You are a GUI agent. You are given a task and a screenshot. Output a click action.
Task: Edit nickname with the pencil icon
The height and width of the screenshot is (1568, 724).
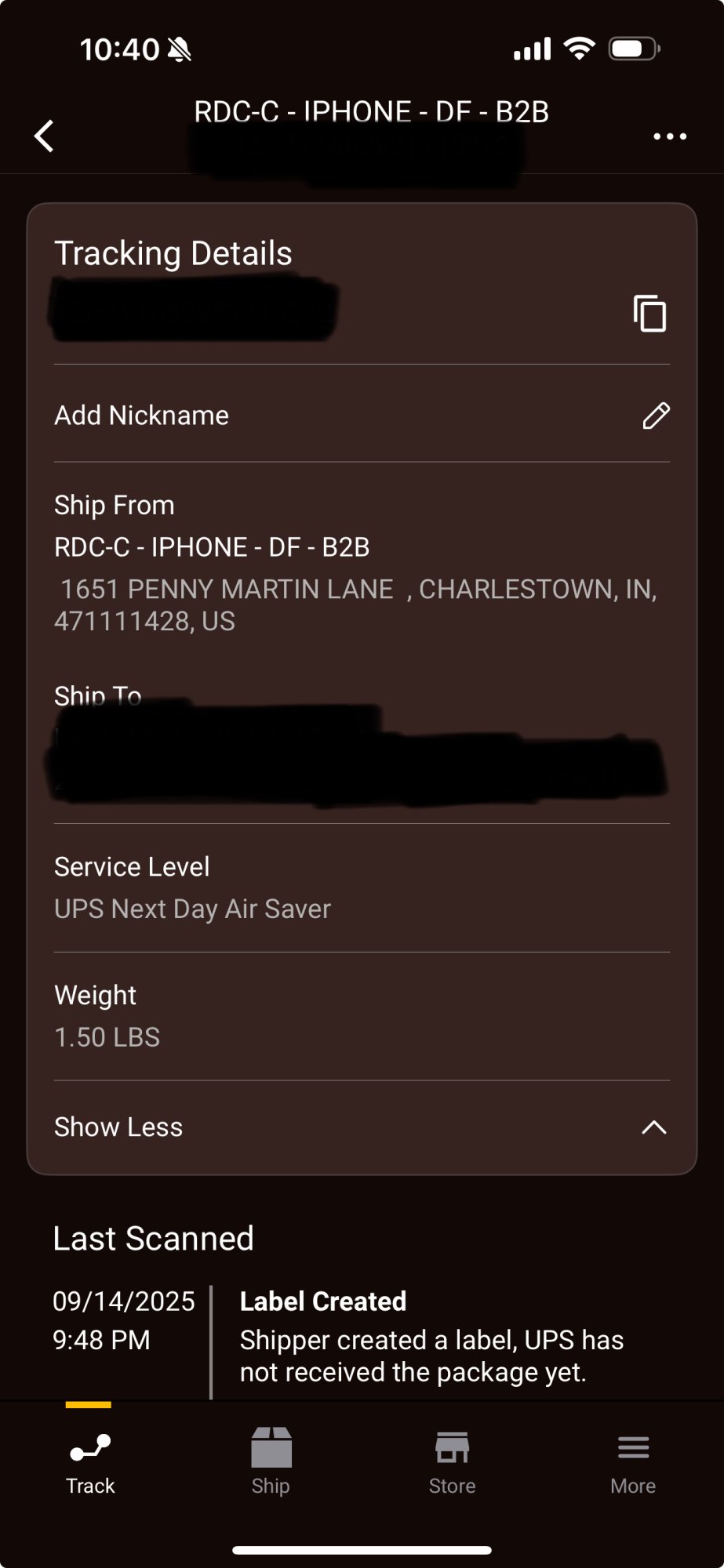point(656,416)
